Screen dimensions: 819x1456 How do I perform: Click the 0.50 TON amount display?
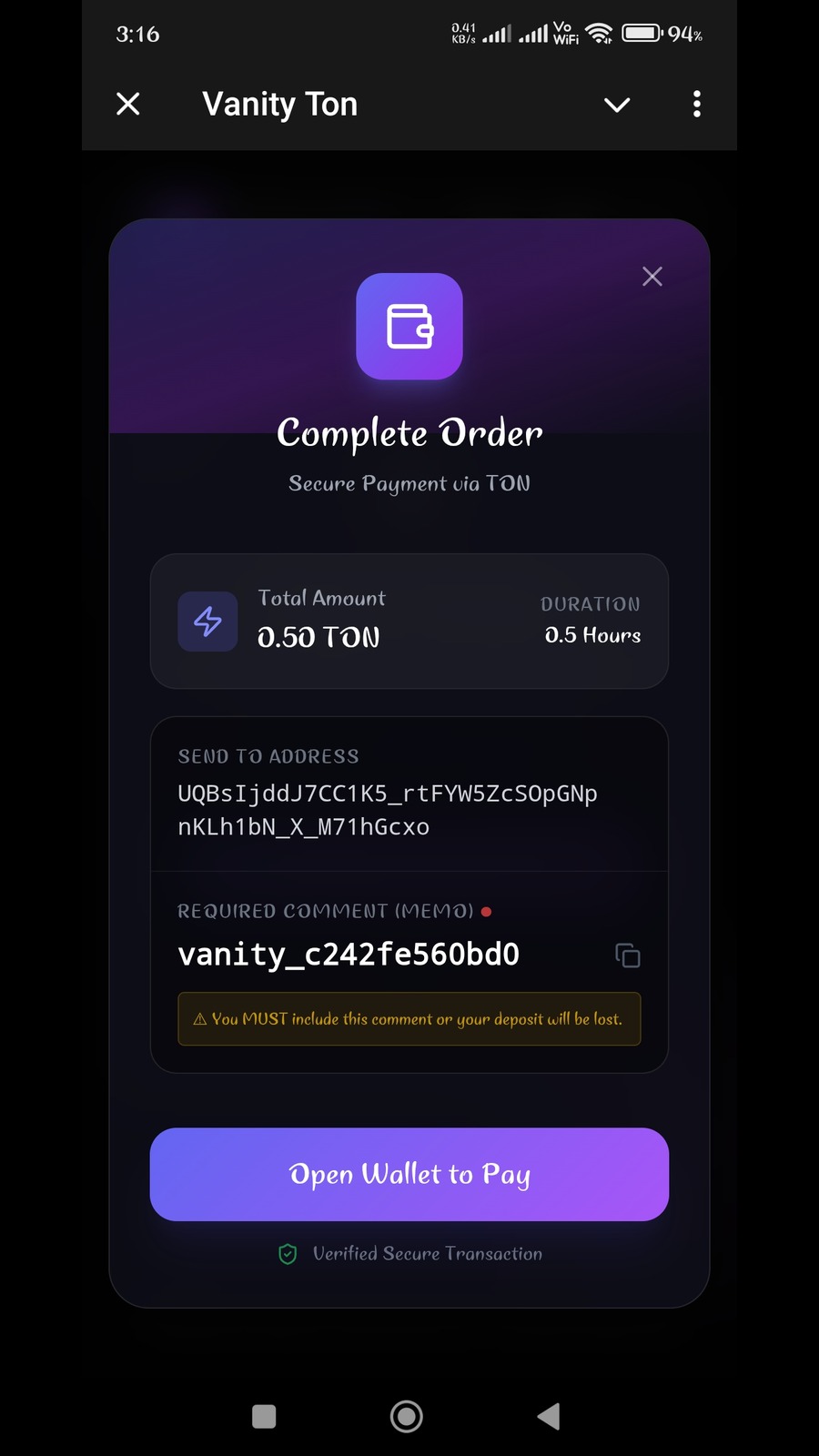pos(318,638)
